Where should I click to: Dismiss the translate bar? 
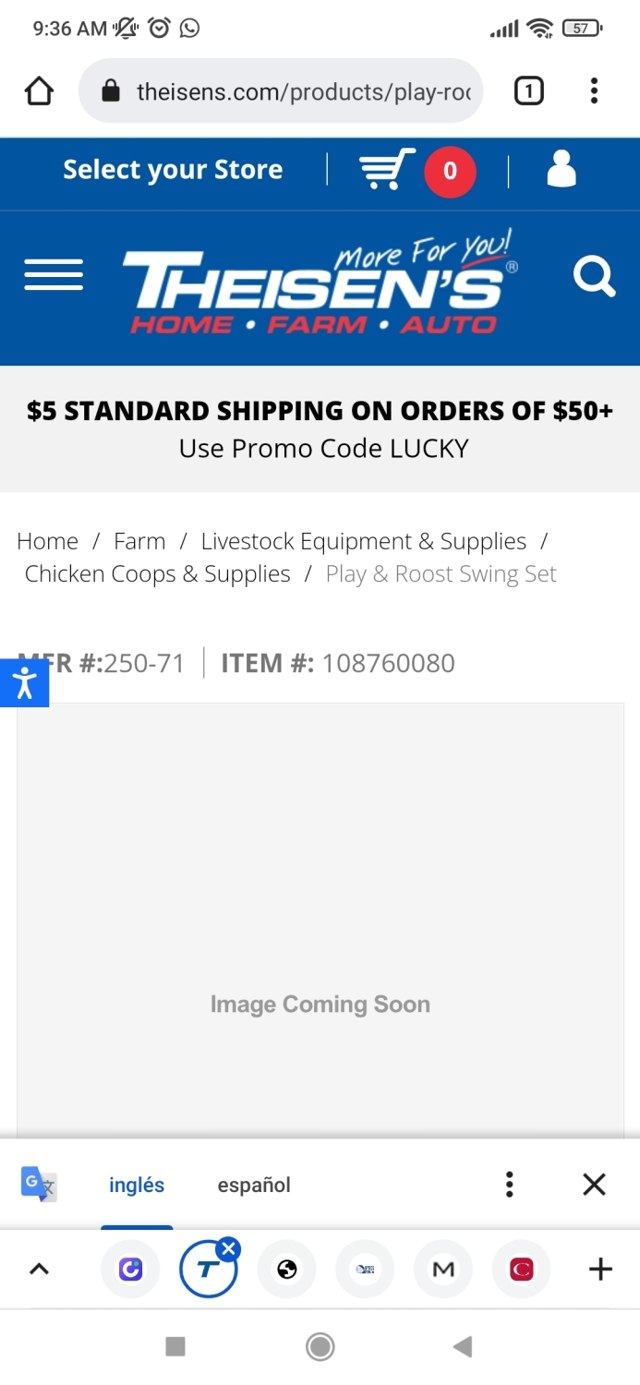594,1185
